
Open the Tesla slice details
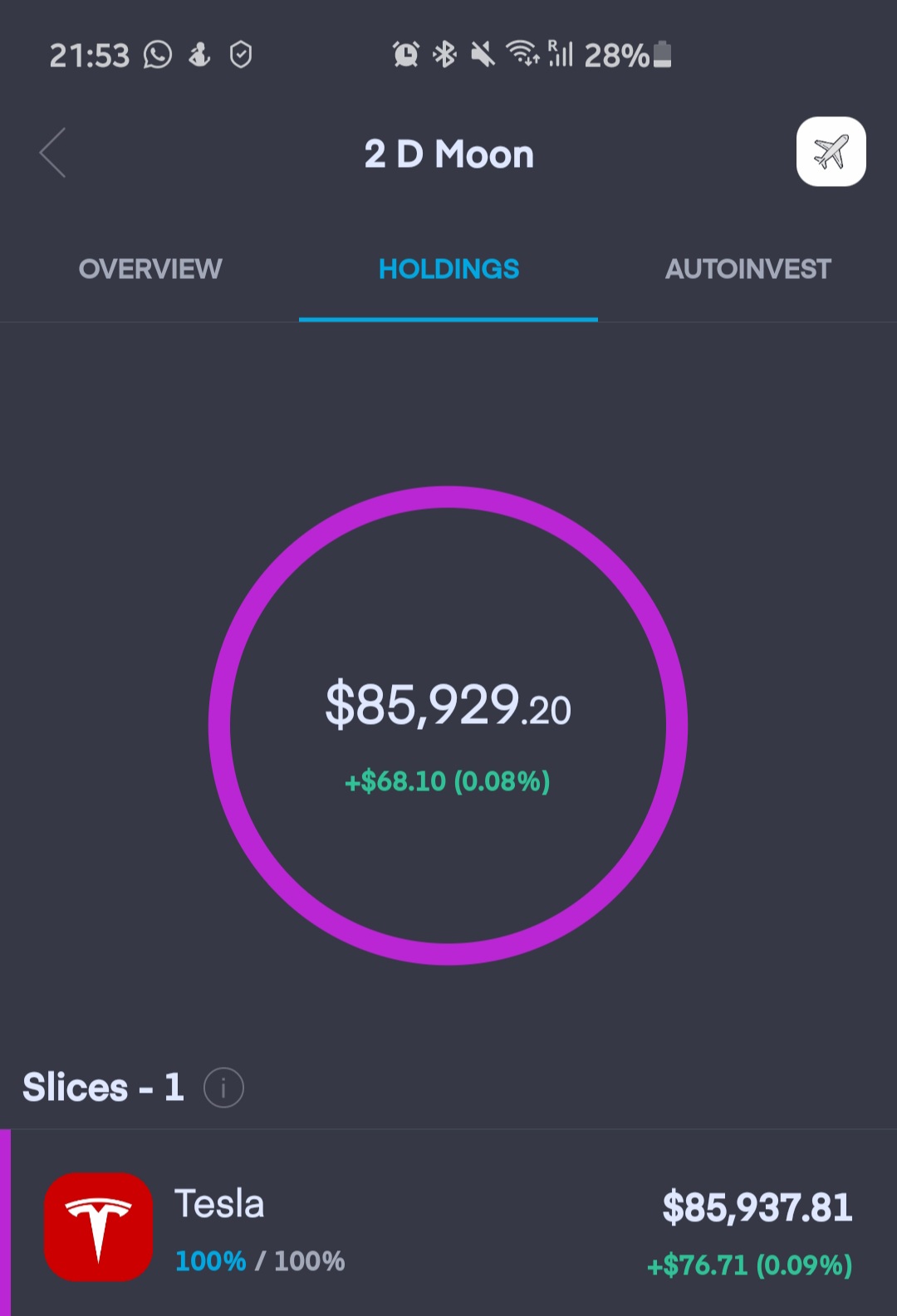(448, 1227)
